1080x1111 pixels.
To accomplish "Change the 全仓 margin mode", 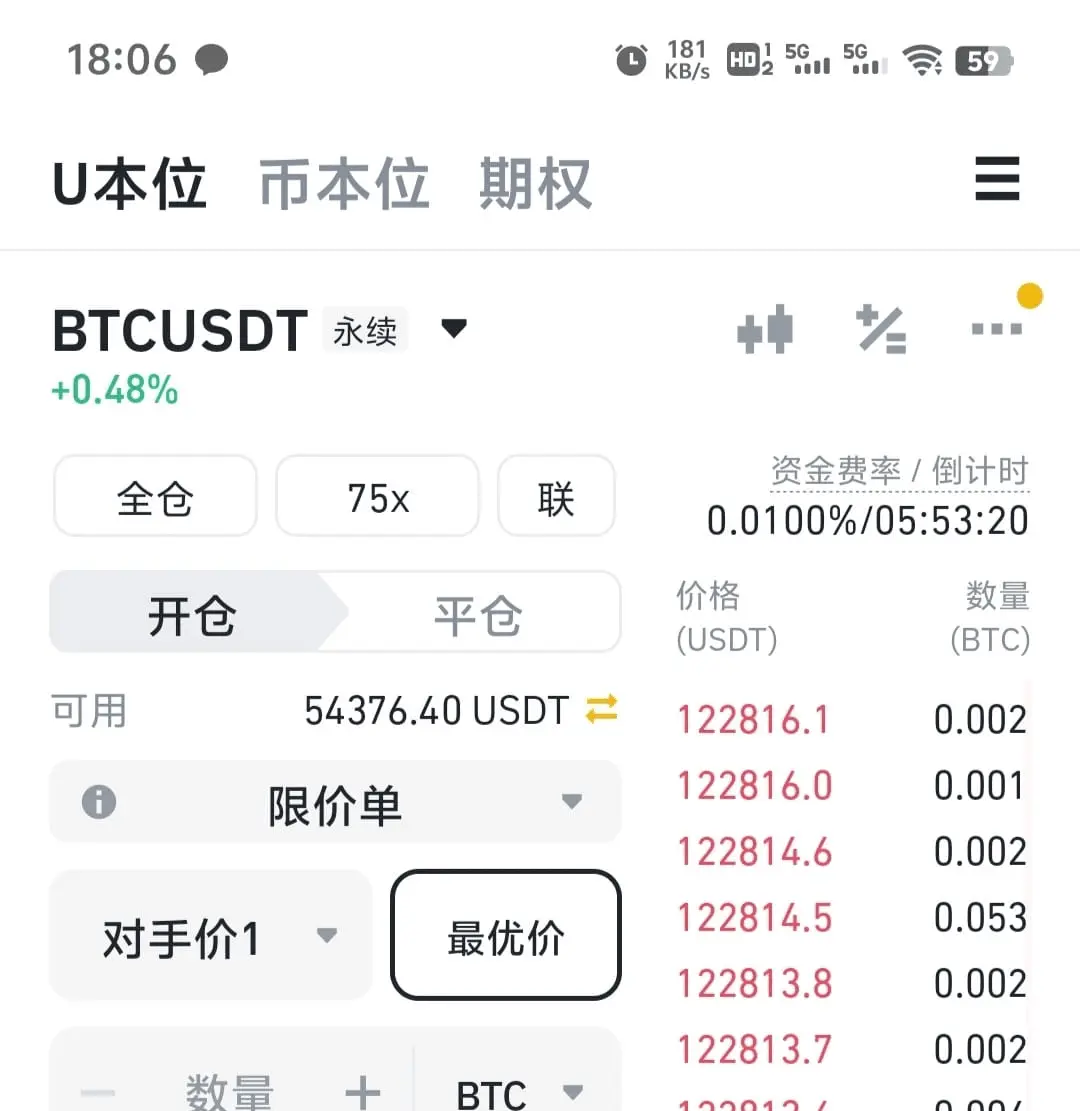I will (x=155, y=497).
